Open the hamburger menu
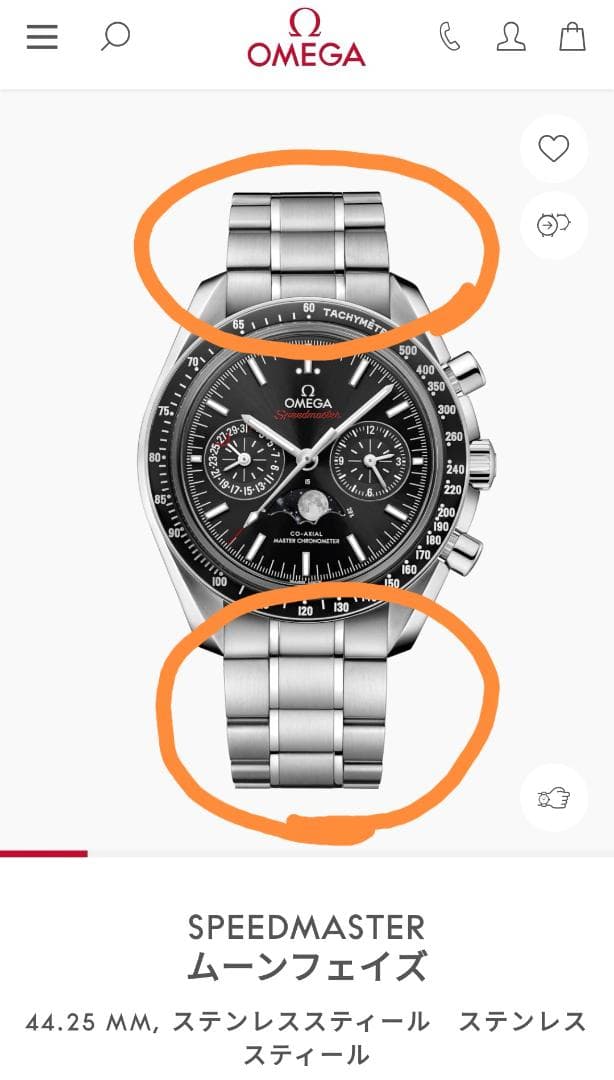The height and width of the screenshot is (1080, 614). [x=42, y=38]
